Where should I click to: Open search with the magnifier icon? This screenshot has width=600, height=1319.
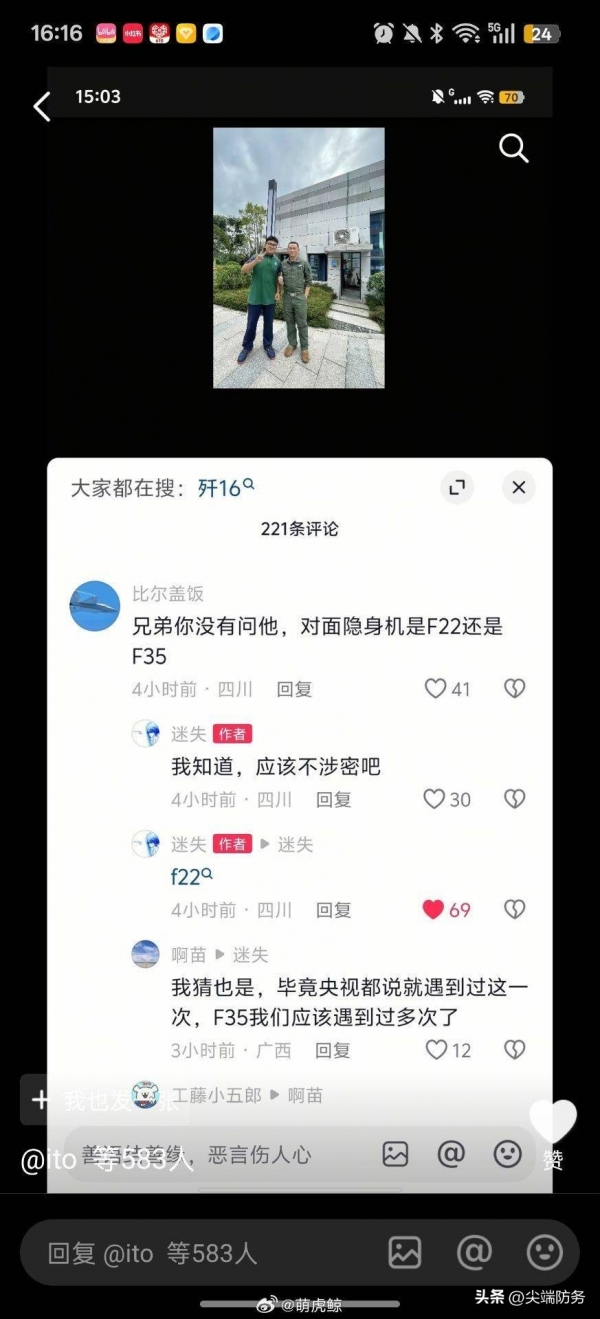click(x=513, y=149)
